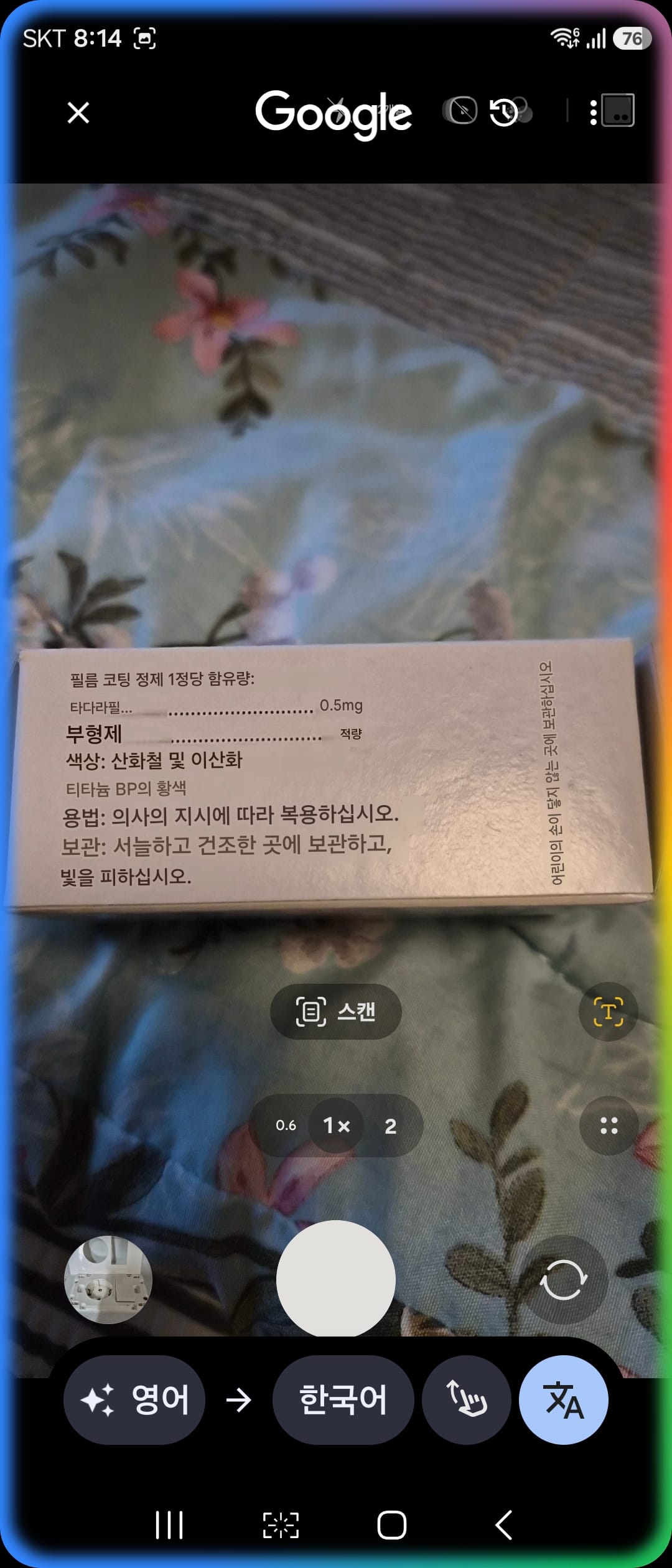Close the camera translate screen
Viewport: 672px width, 1568px height.
click(x=78, y=113)
